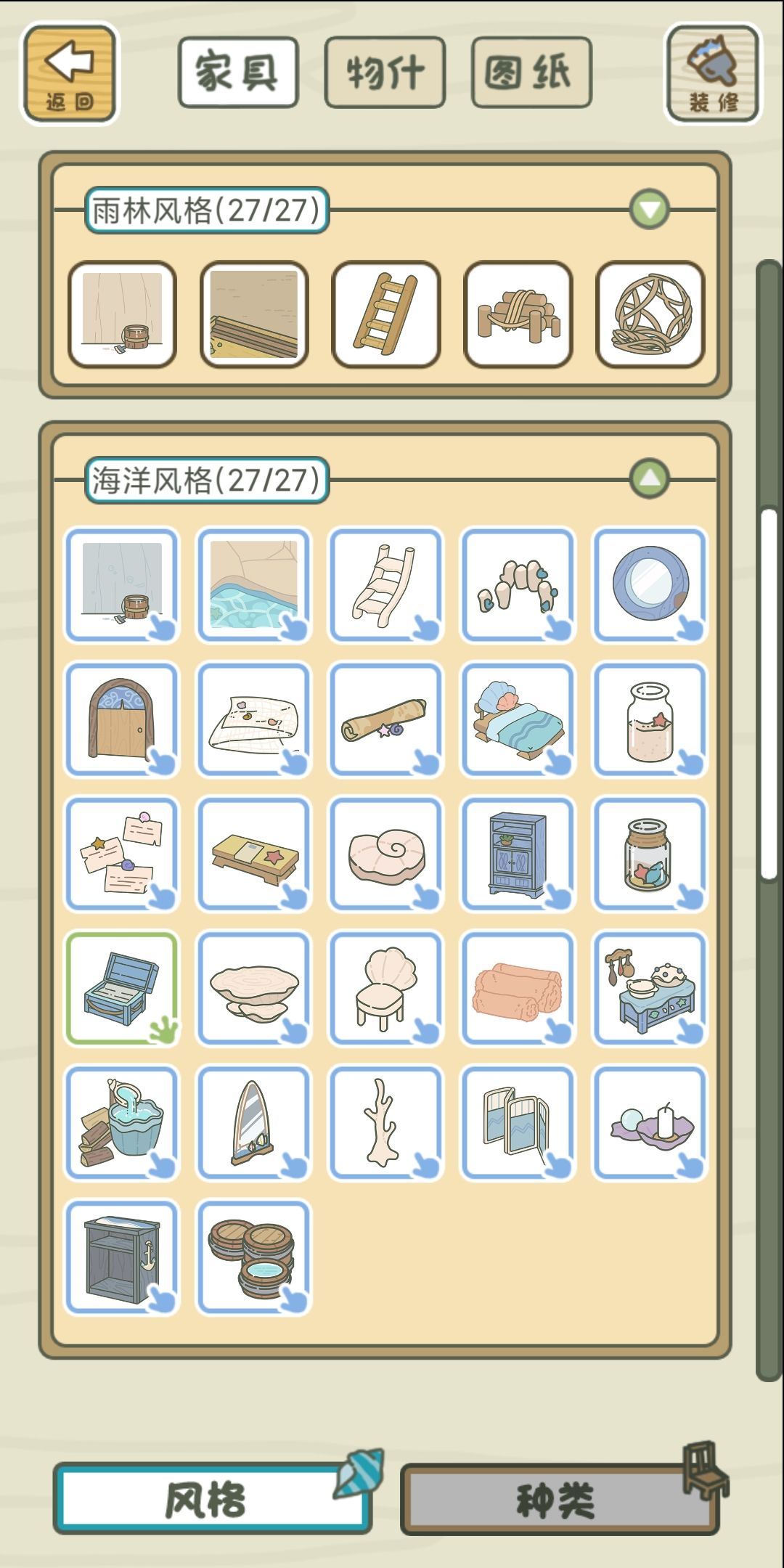Switch to the 图纸 tab

531,73
